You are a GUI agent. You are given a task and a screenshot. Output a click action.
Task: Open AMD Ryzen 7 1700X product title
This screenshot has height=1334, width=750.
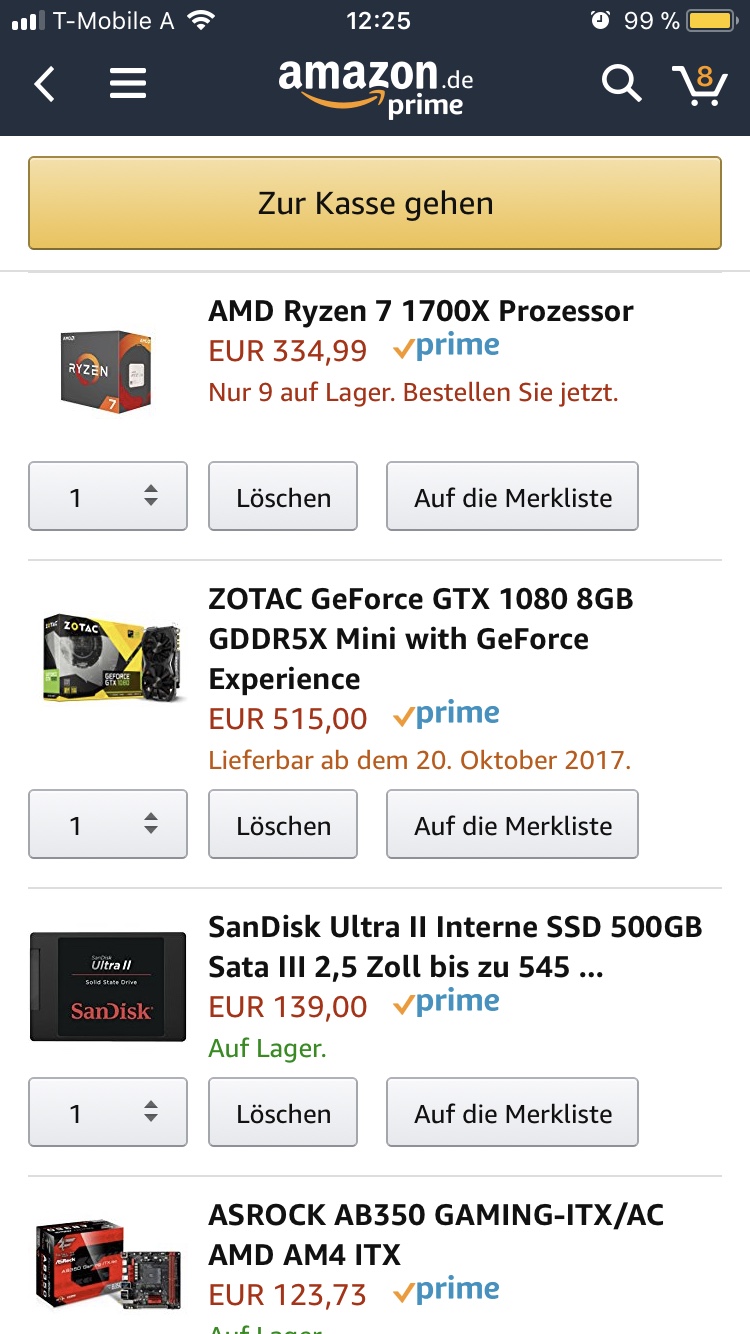click(421, 311)
